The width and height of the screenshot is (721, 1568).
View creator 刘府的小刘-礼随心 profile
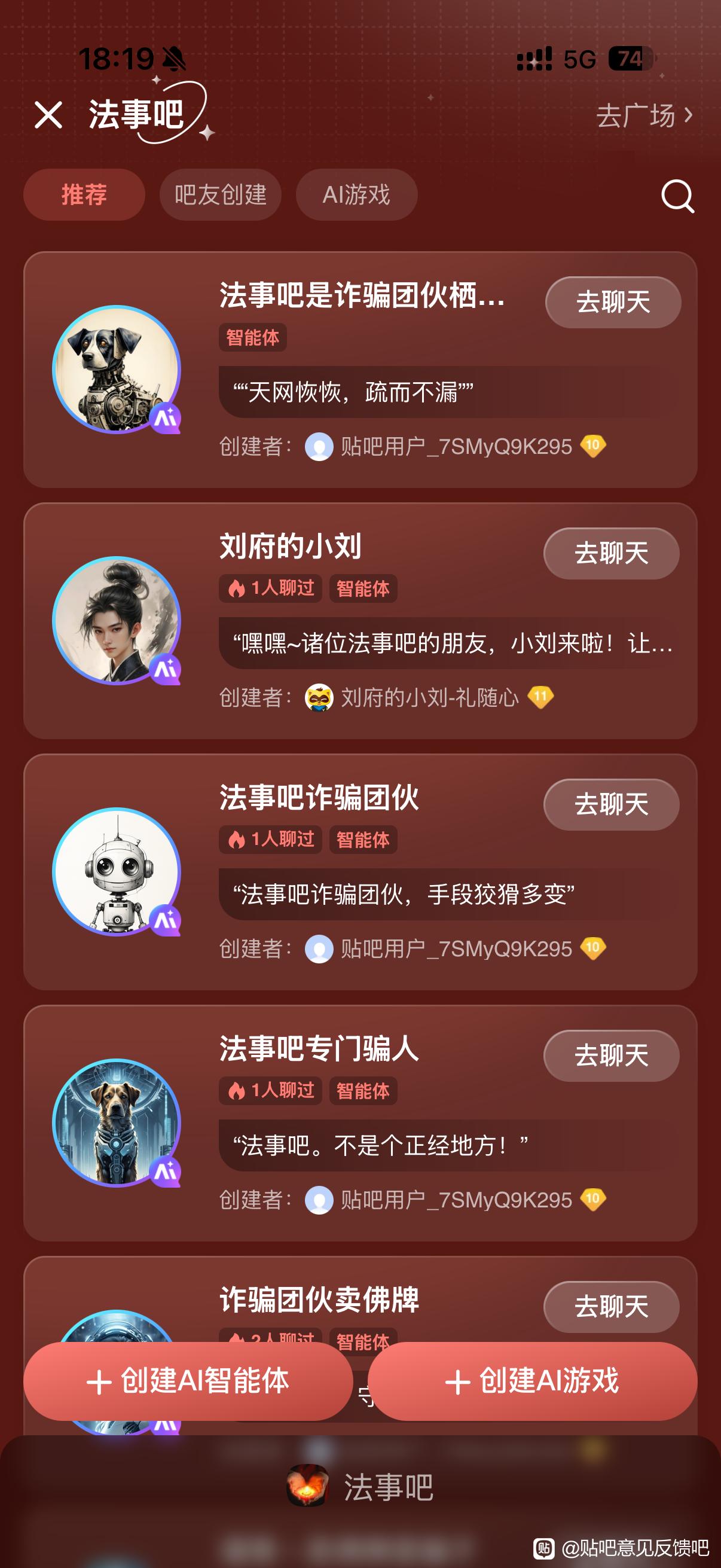tap(429, 697)
